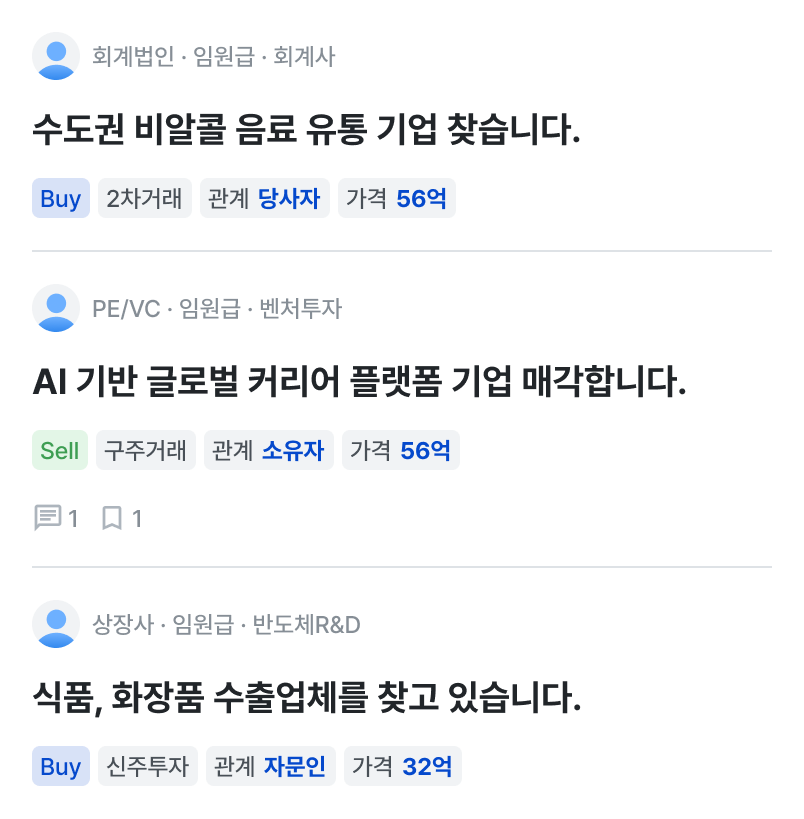Tap the comment icon under the AI 플랫폼 post
Screen dimensions: 804x819
(x=47, y=518)
